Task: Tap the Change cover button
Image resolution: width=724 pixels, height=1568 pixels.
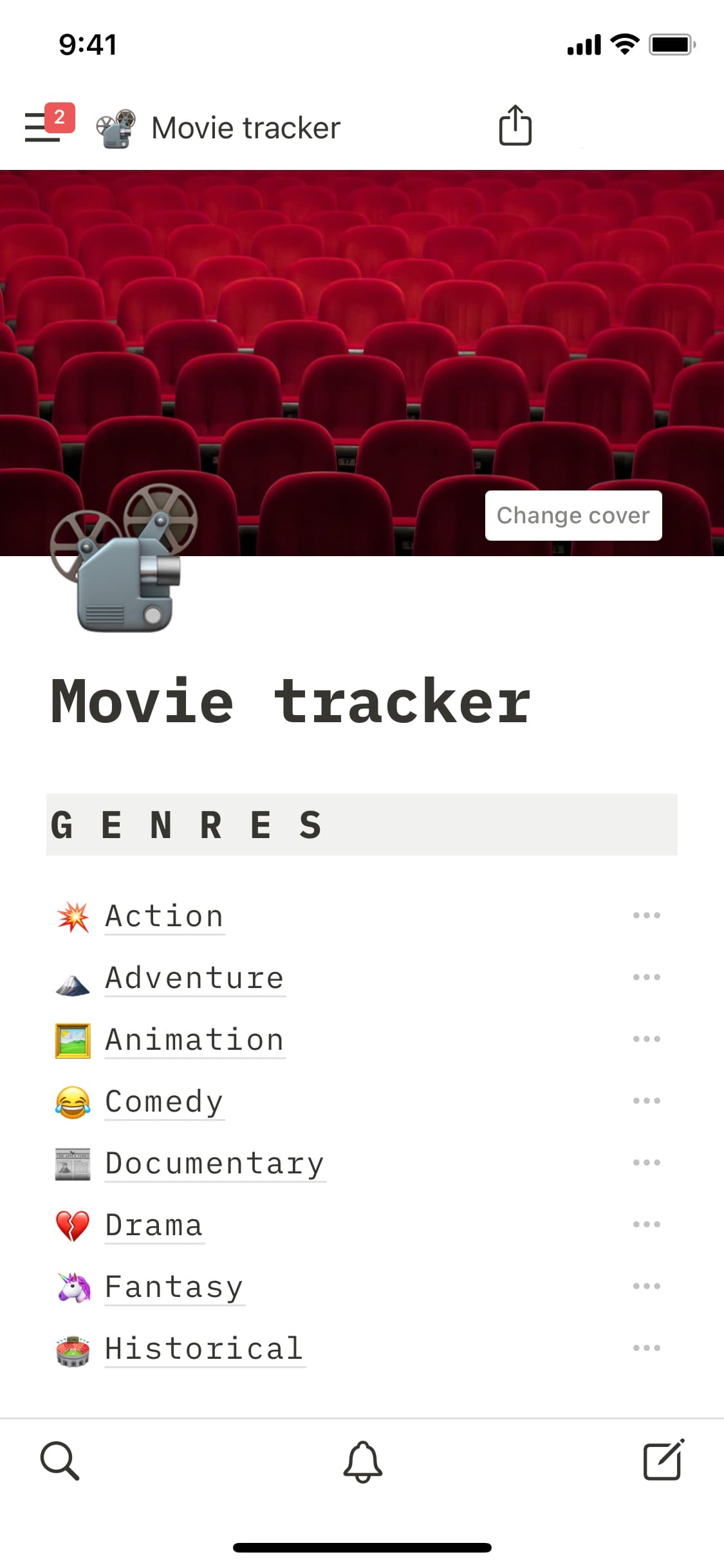Action: (573, 516)
